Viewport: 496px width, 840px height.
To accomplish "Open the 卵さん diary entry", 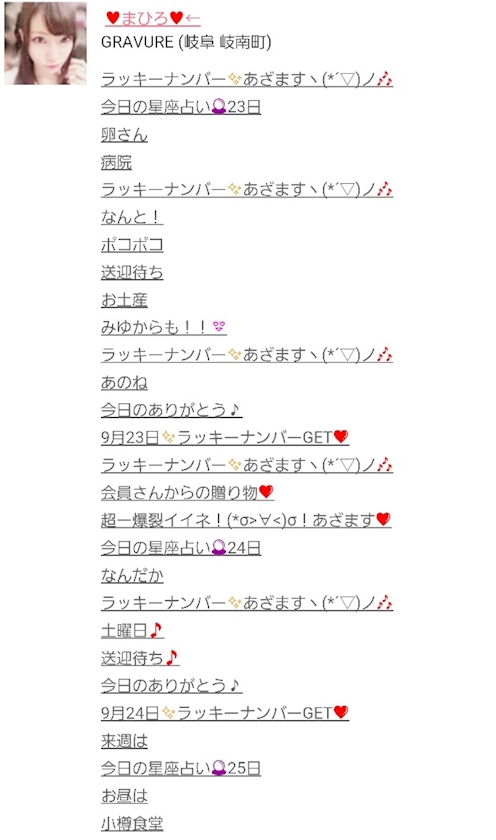I will [x=124, y=134].
